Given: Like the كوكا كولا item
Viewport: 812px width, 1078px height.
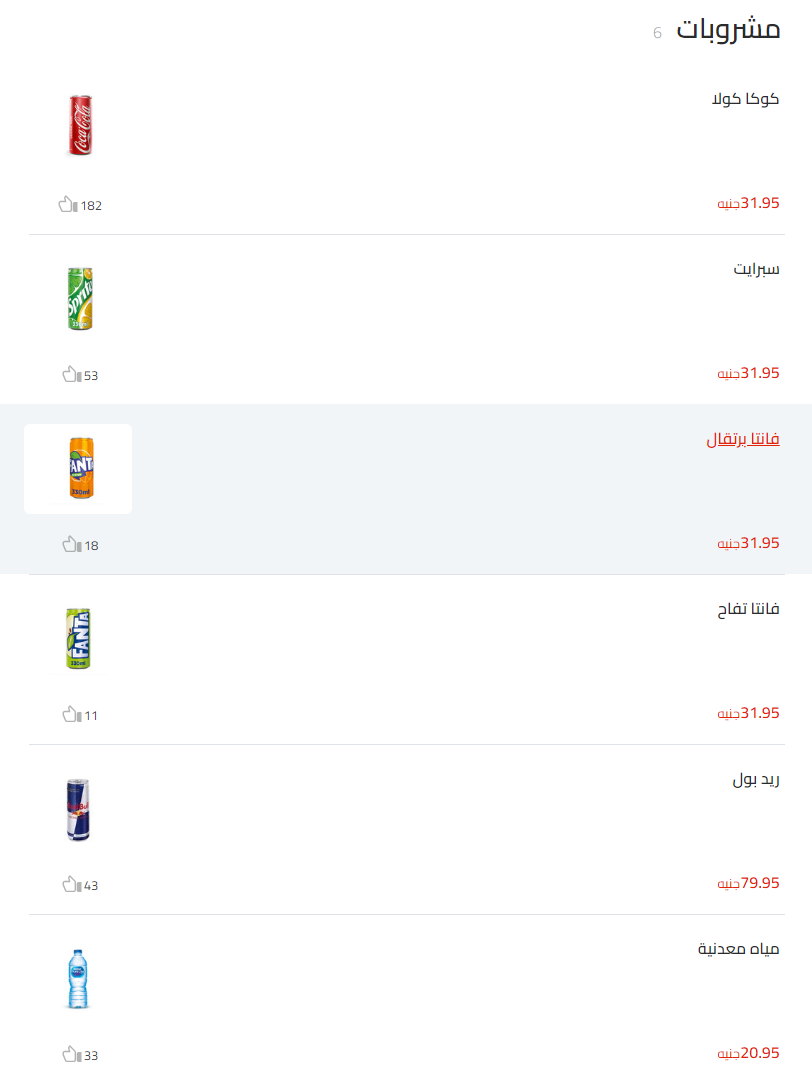Looking at the screenshot, I should click(67, 205).
